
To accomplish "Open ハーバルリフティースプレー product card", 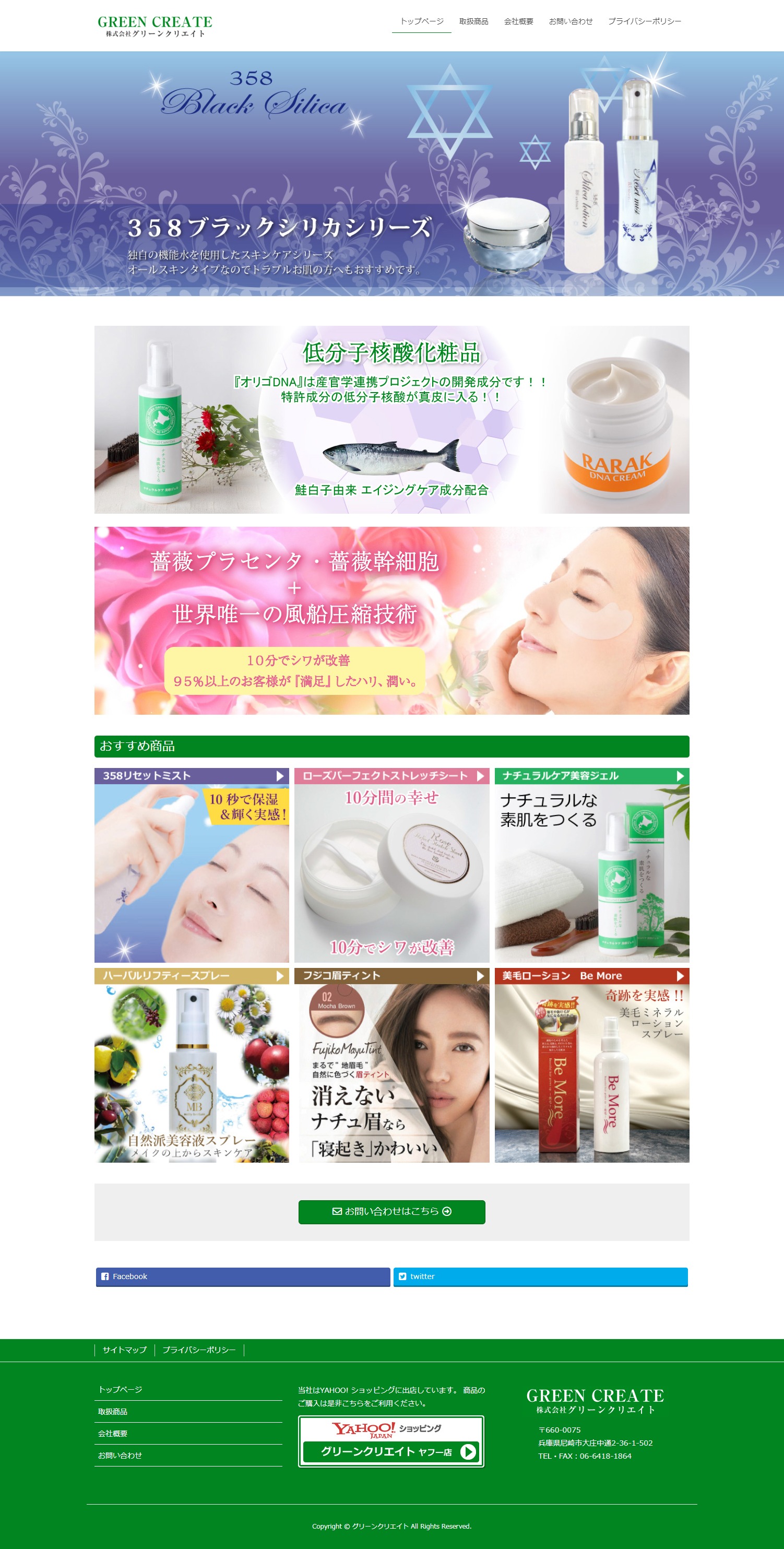I will pyautogui.click(x=191, y=1066).
